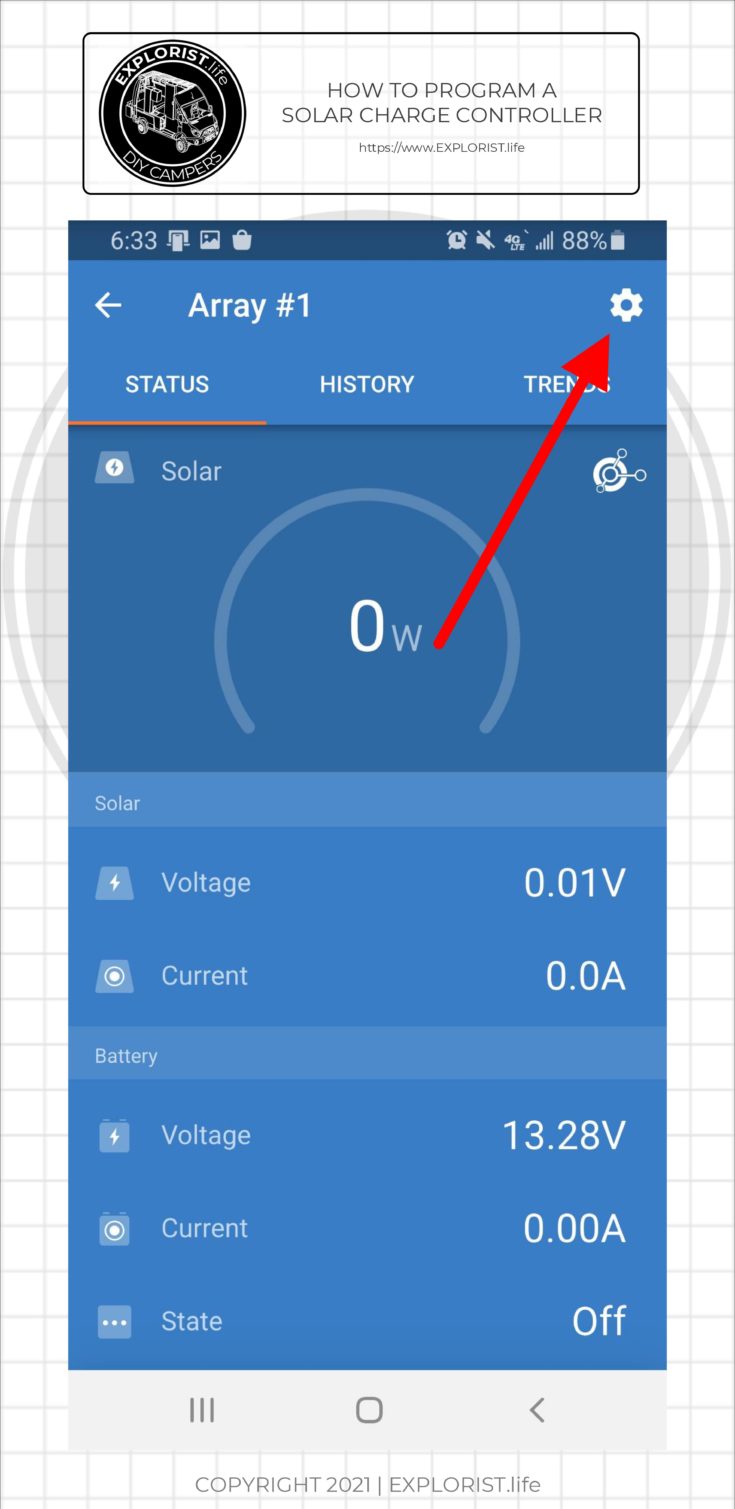Go back using the app bar arrow
The image size is (735, 1509).
pyautogui.click(x=108, y=305)
